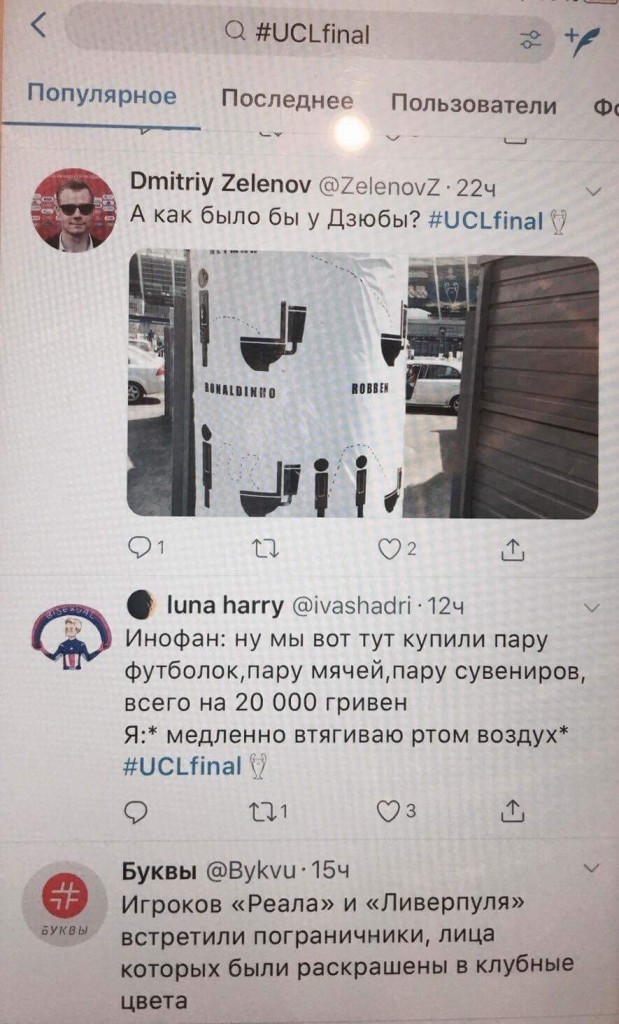Screen dimensions: 619x1024
Task: Compose a new tweet
Action: coord(582,40)
